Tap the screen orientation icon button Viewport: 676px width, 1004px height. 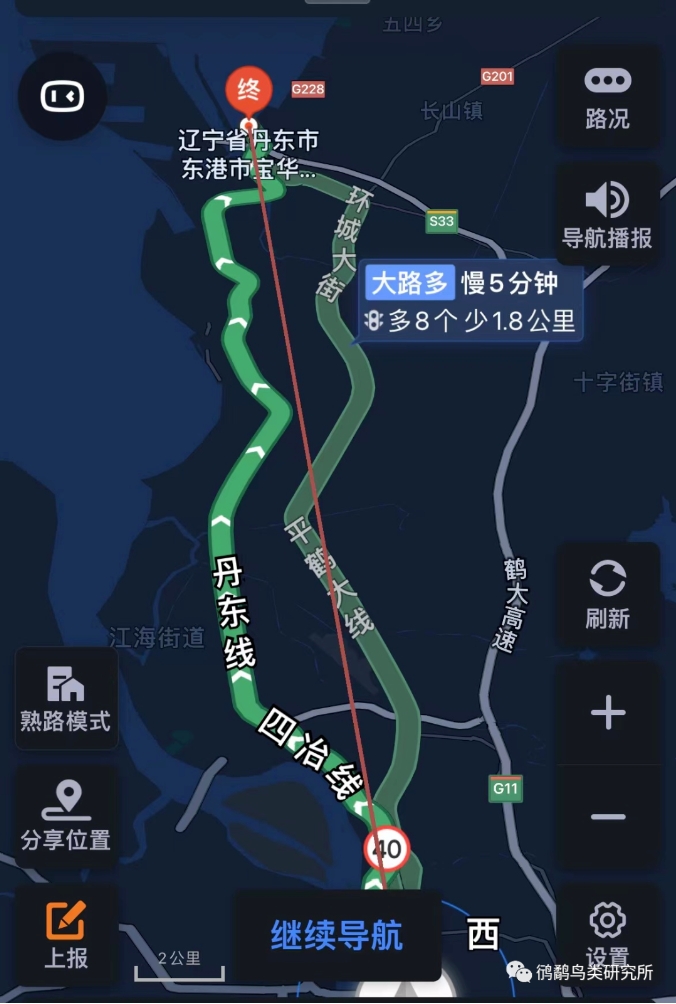[62, 96]
